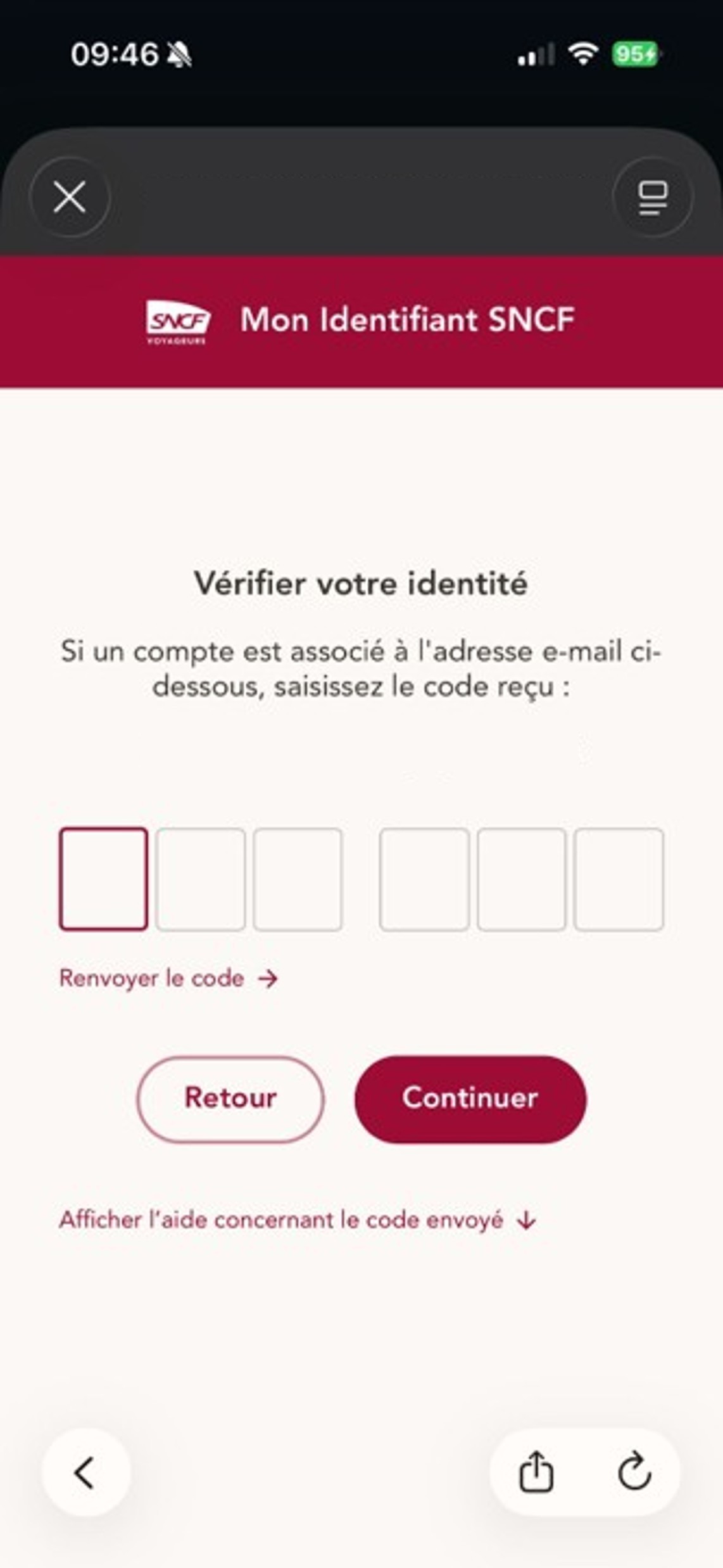This screenshot has width=723, height=1568.
Task: Select the fourth code digit box
Action: pos(424,879)
